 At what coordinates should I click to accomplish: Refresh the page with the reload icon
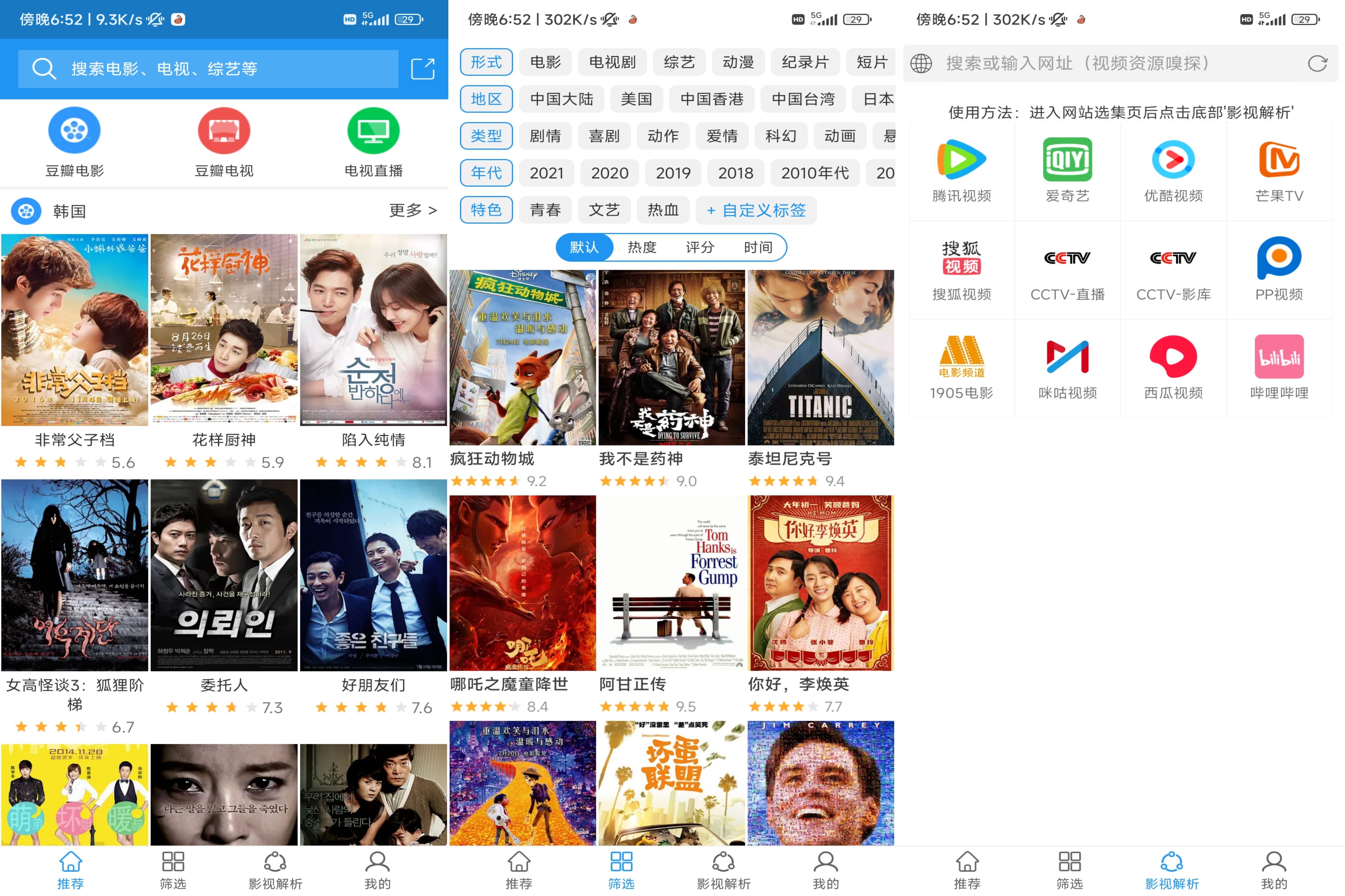[x=1317, y=63]
